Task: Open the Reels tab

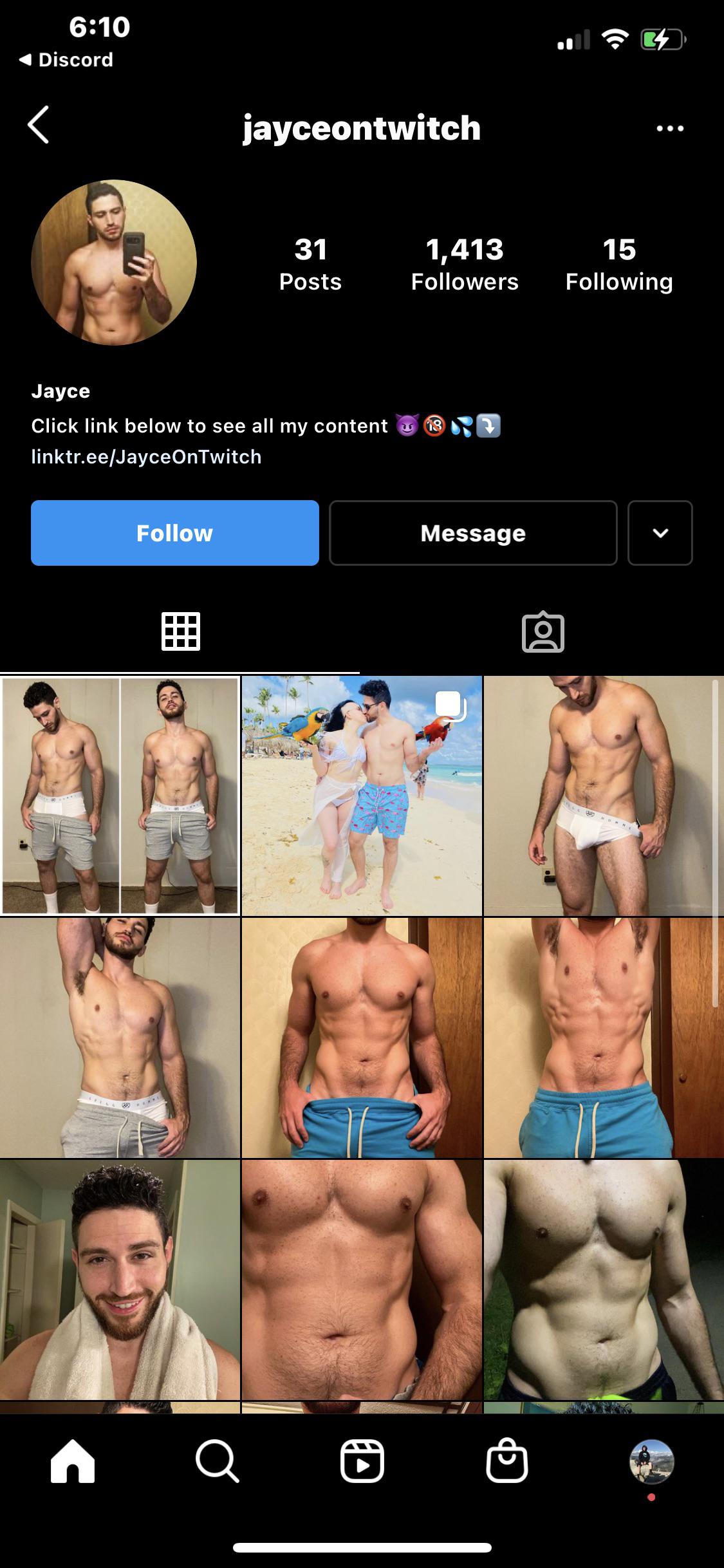Action: pos(362,1461)
